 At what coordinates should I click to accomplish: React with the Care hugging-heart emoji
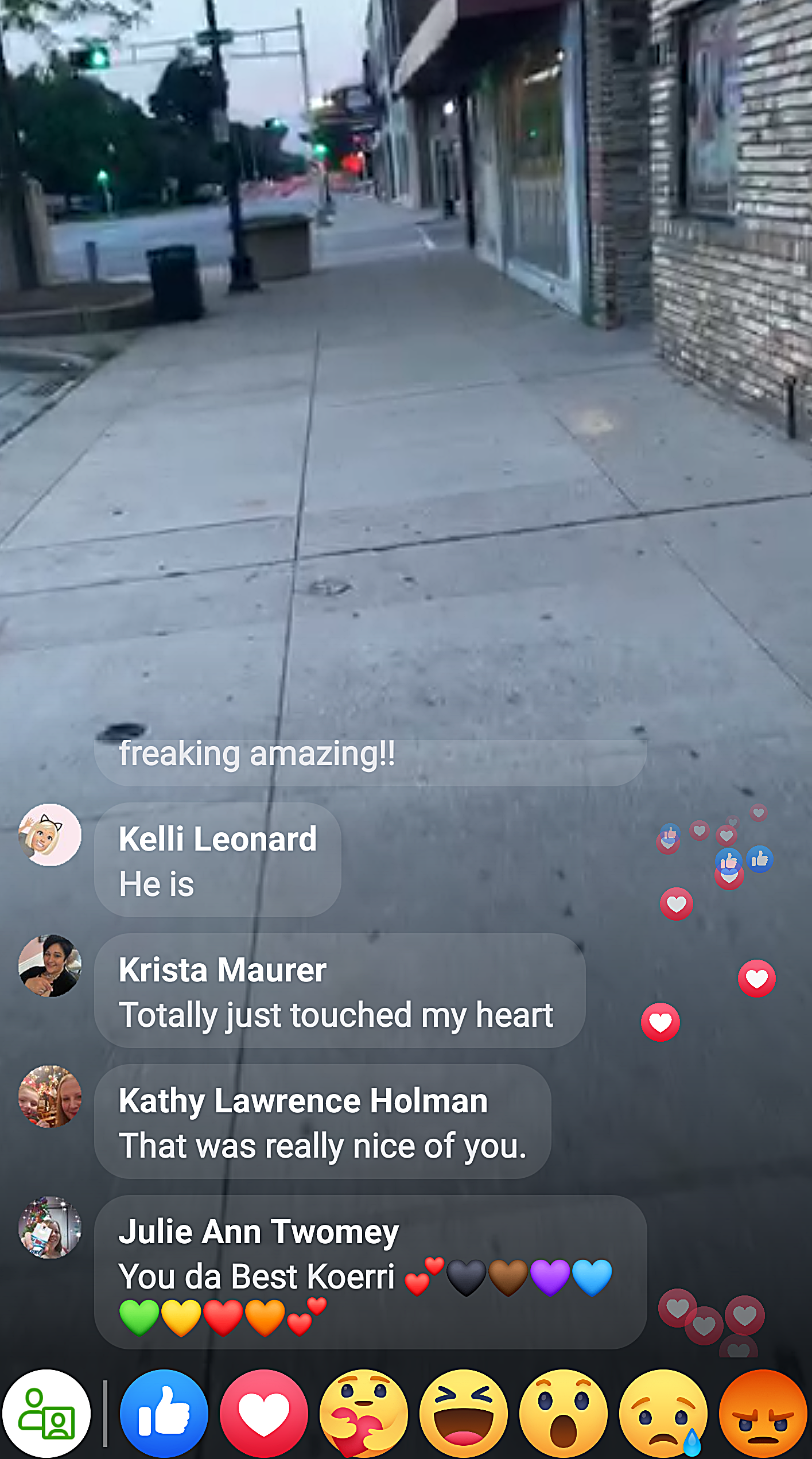pos(363,1413)
